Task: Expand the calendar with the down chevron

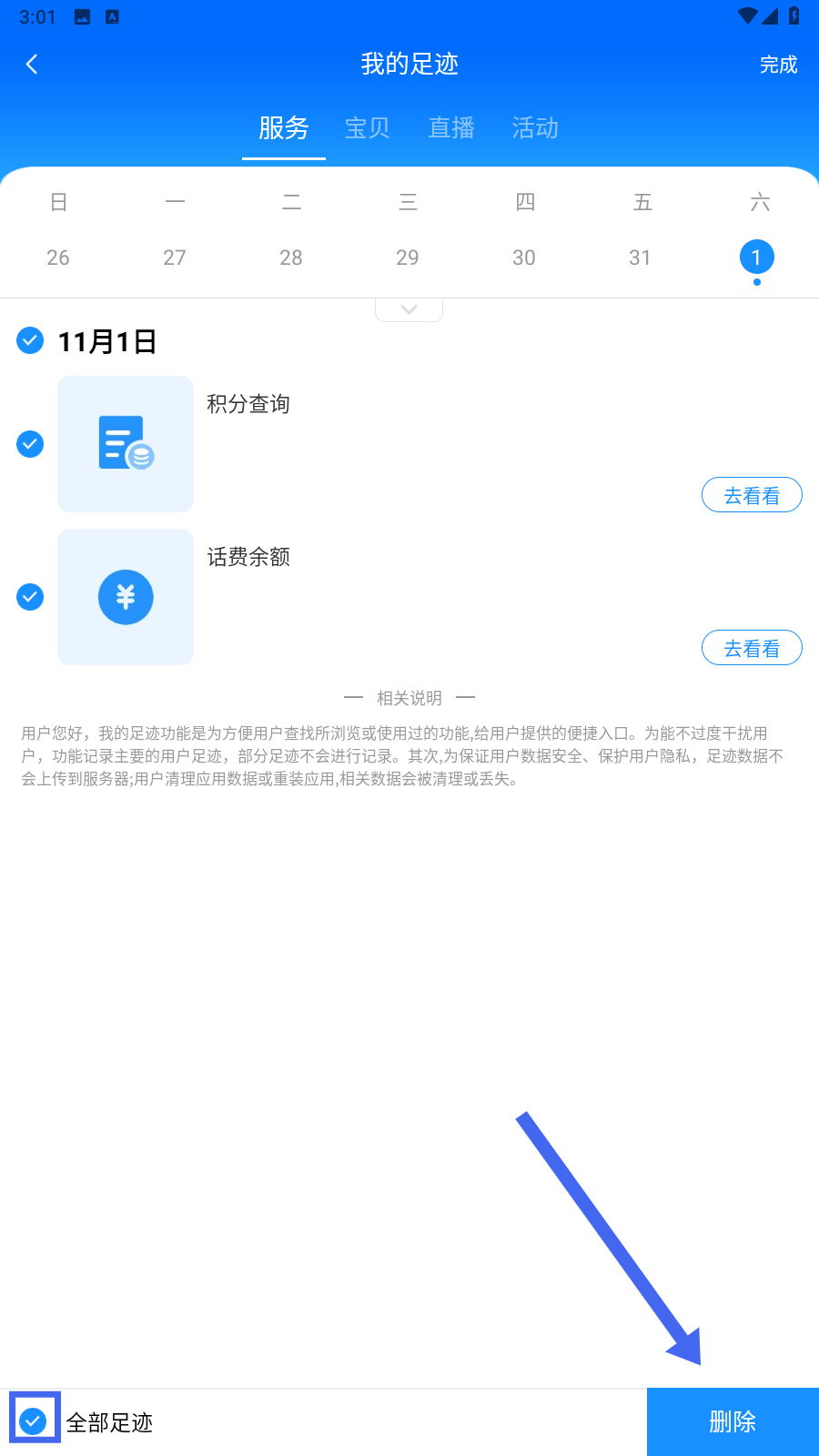Action: click(409, 309)
